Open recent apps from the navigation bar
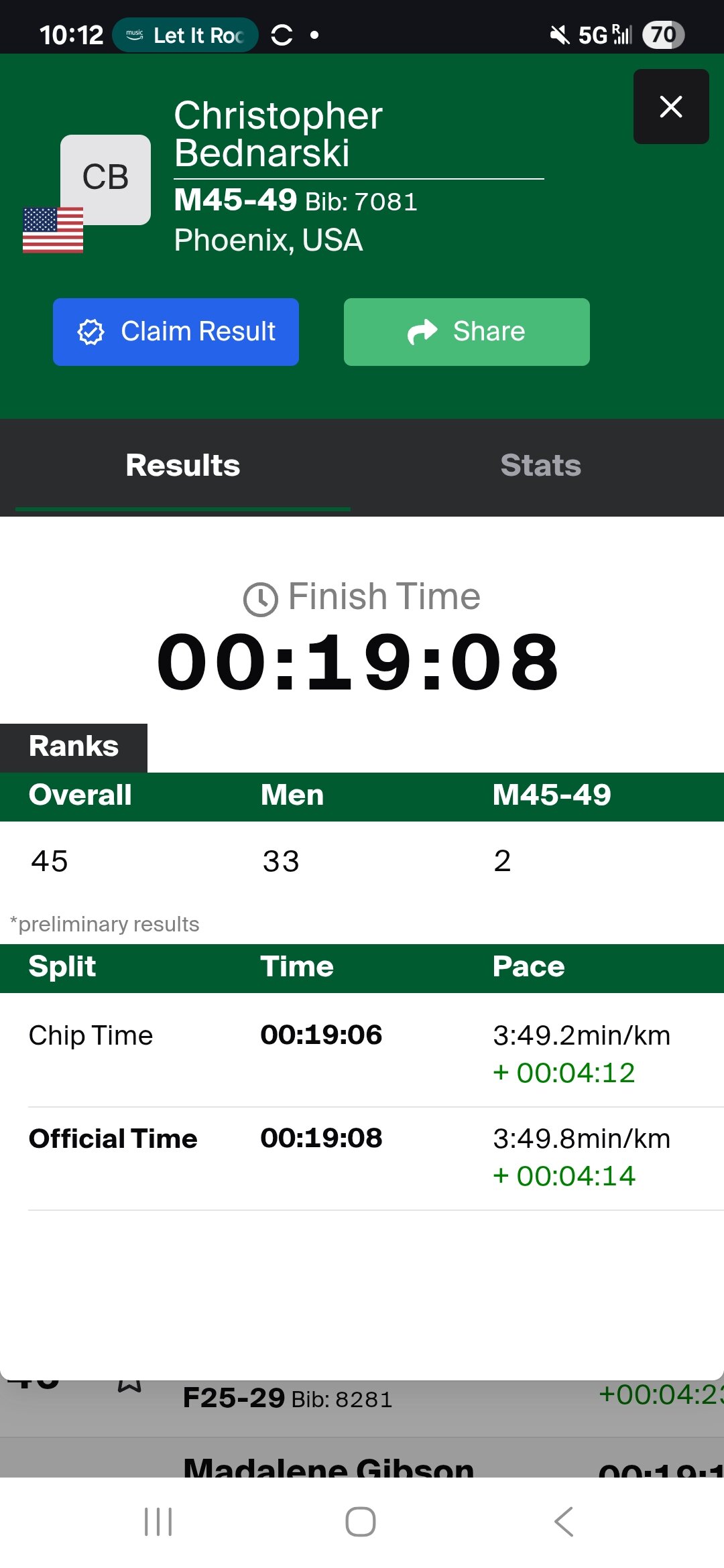The height and width of the screenshot is (1568, 724). (159, 1521)
